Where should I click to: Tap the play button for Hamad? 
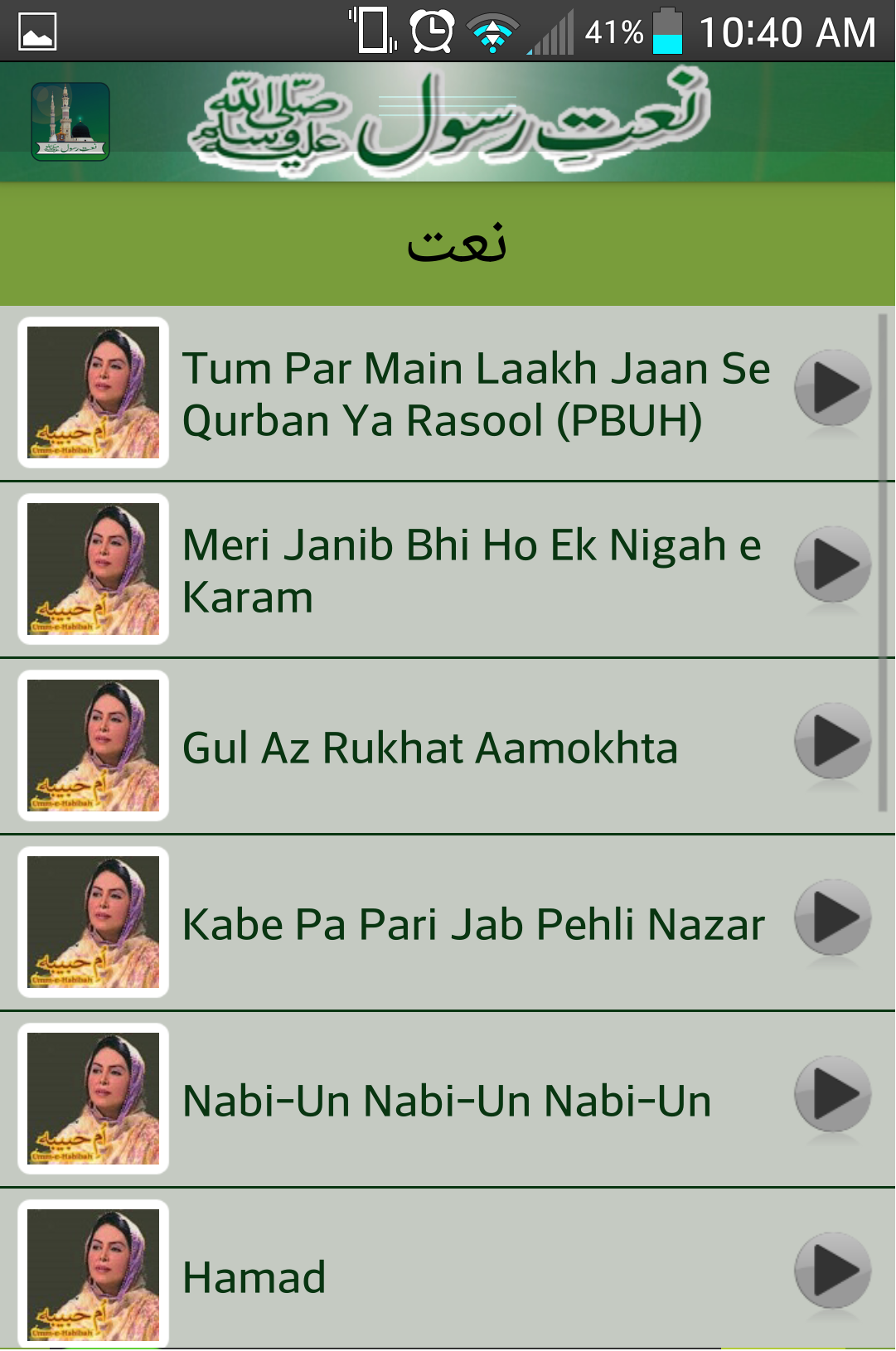(832, 1271)
